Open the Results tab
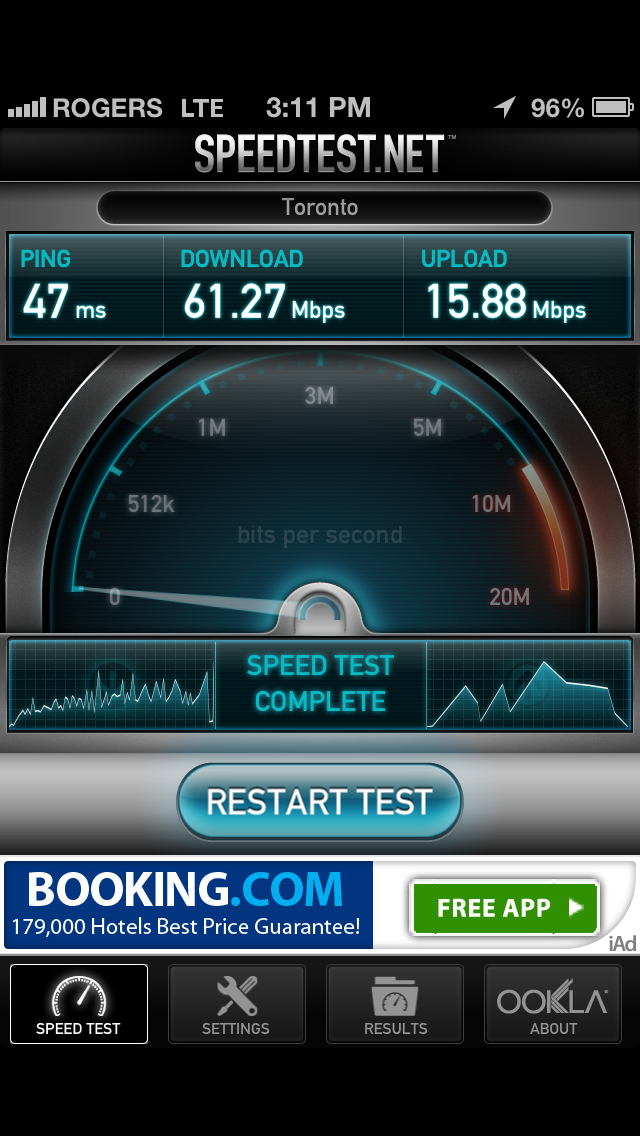This screenshot has height=1136, width=640. [x=395, y=1004]
